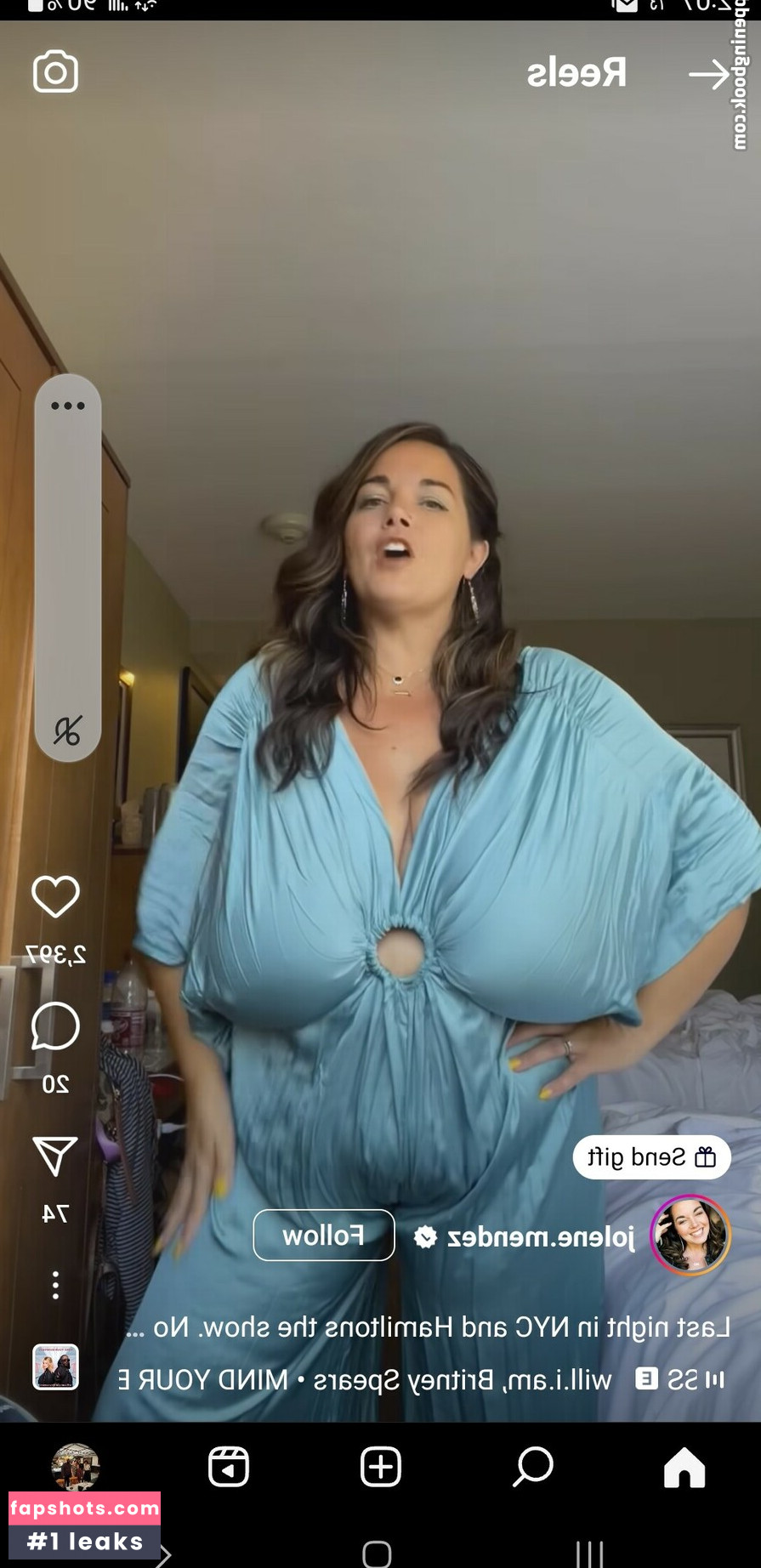The height and width of the screenshot is (1568, 761).
Task: Follow jolene.mendez
Action: click(x=323, y=1235)
